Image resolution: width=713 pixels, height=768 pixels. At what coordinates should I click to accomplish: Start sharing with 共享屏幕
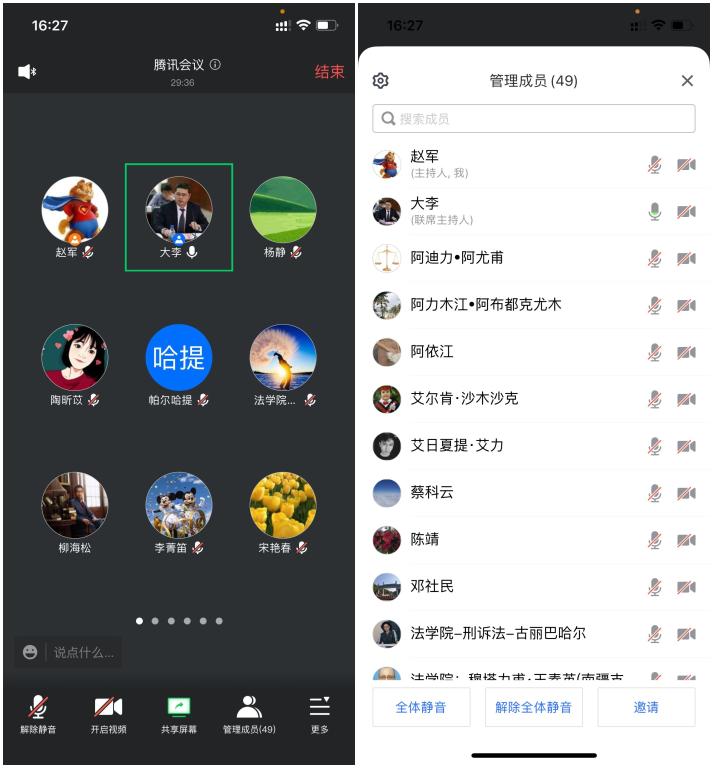[179, 714]
